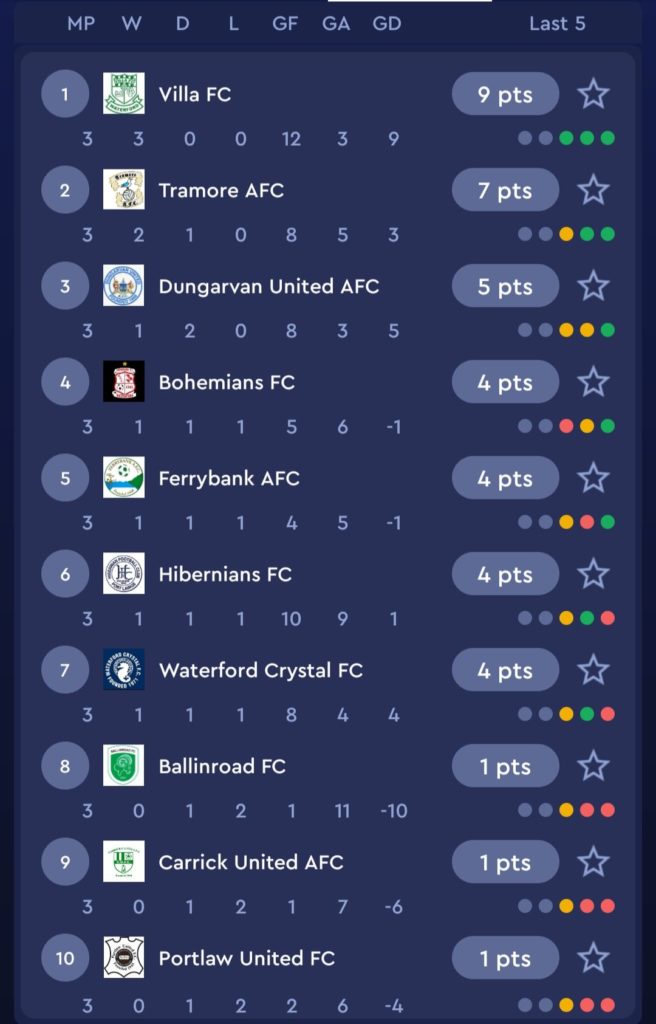View Dungarvan United AFC team page
This screenshot has height=1024, width=656.
pyautogui.click(x=269, y=286)
